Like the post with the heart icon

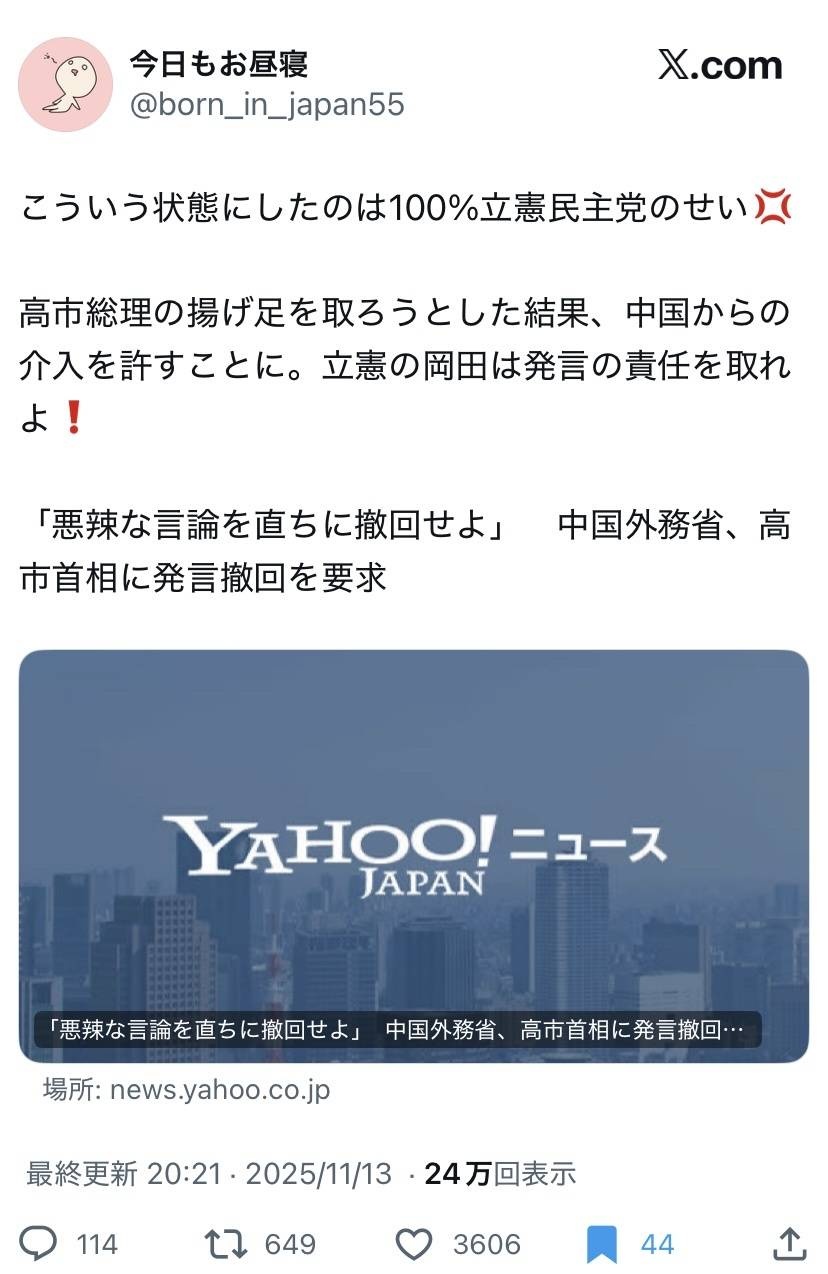point(414,1243)
